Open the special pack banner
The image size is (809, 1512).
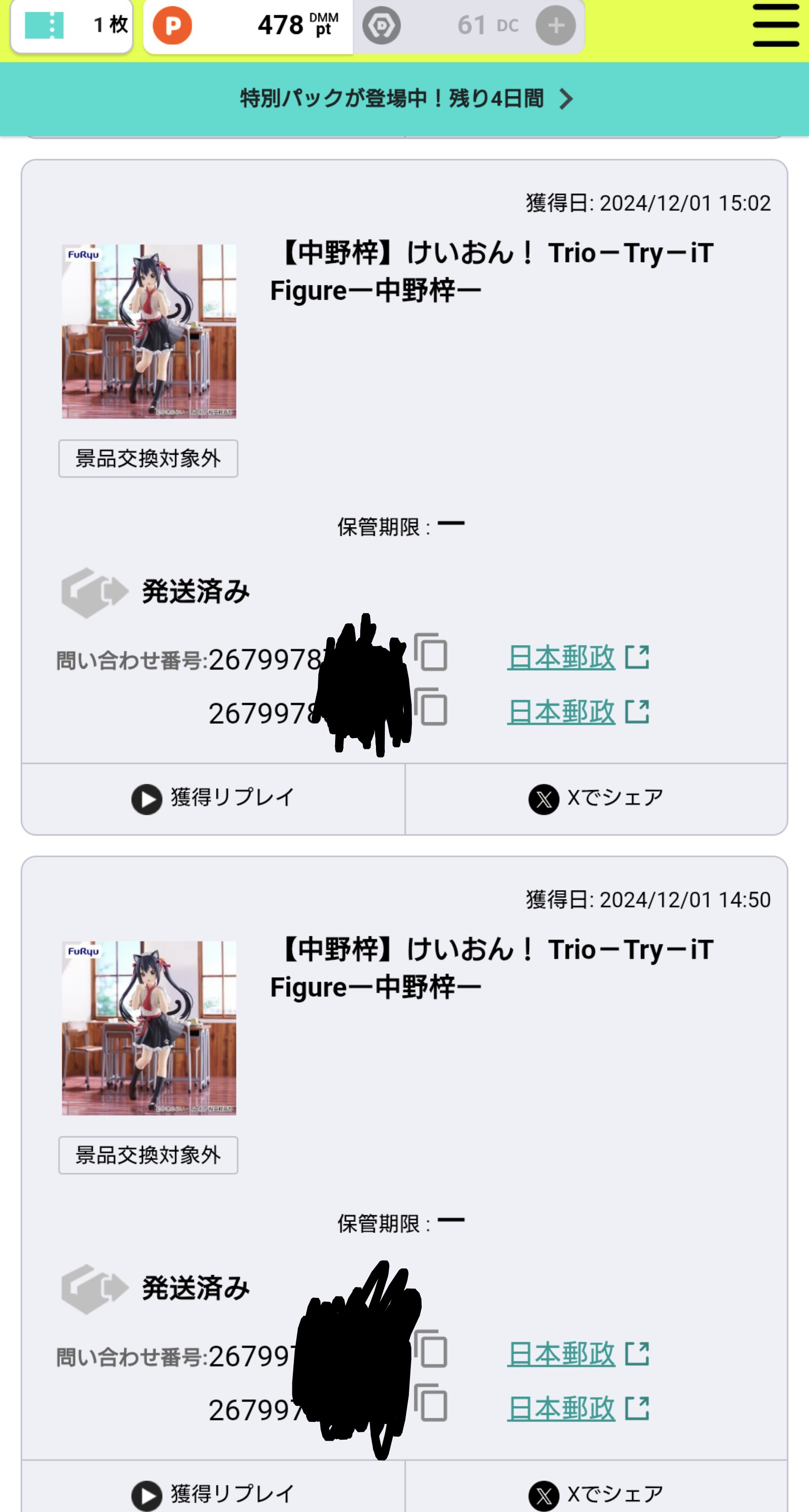point(404,98)
